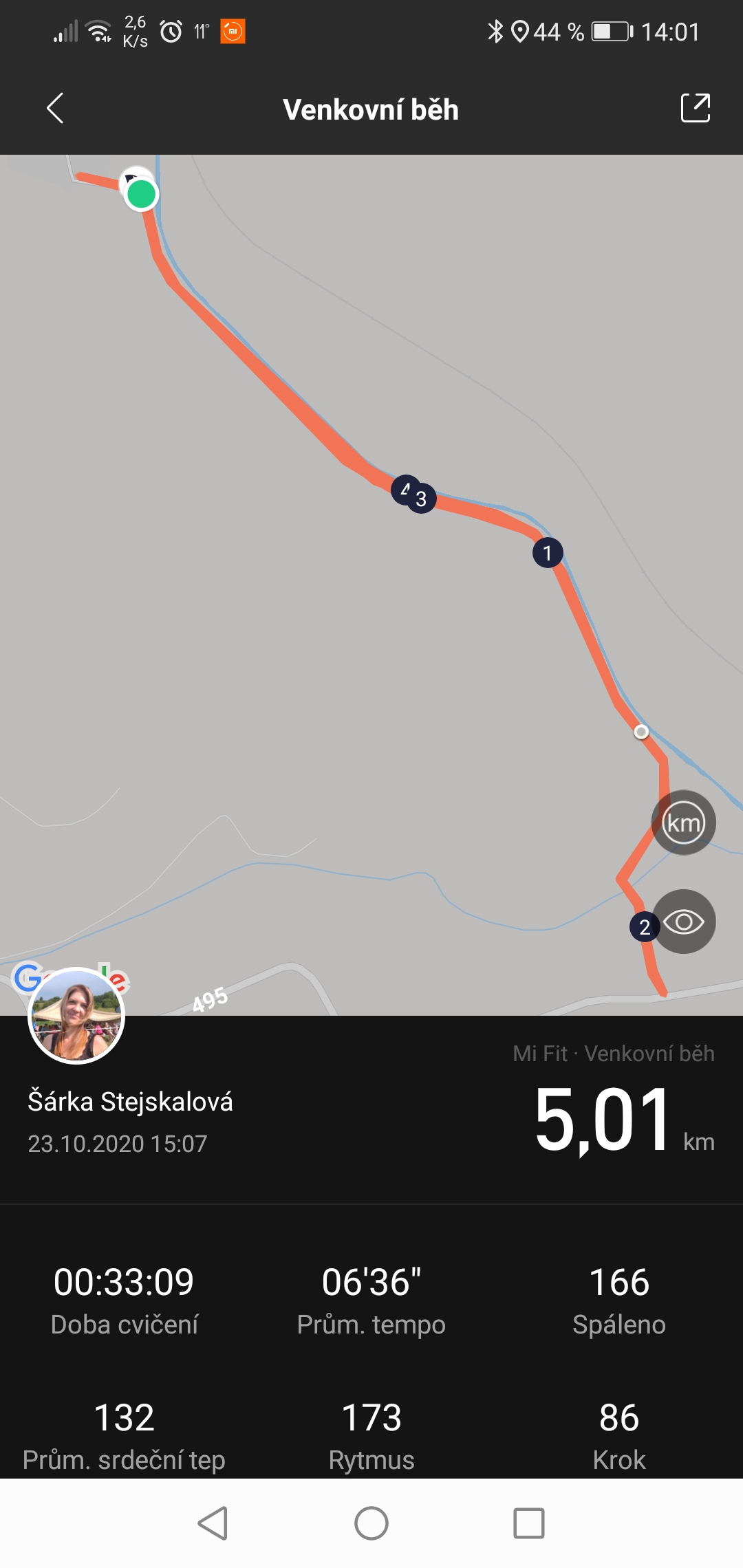
Task: Go back using the top-left arrow
Action: coord(55,109)
